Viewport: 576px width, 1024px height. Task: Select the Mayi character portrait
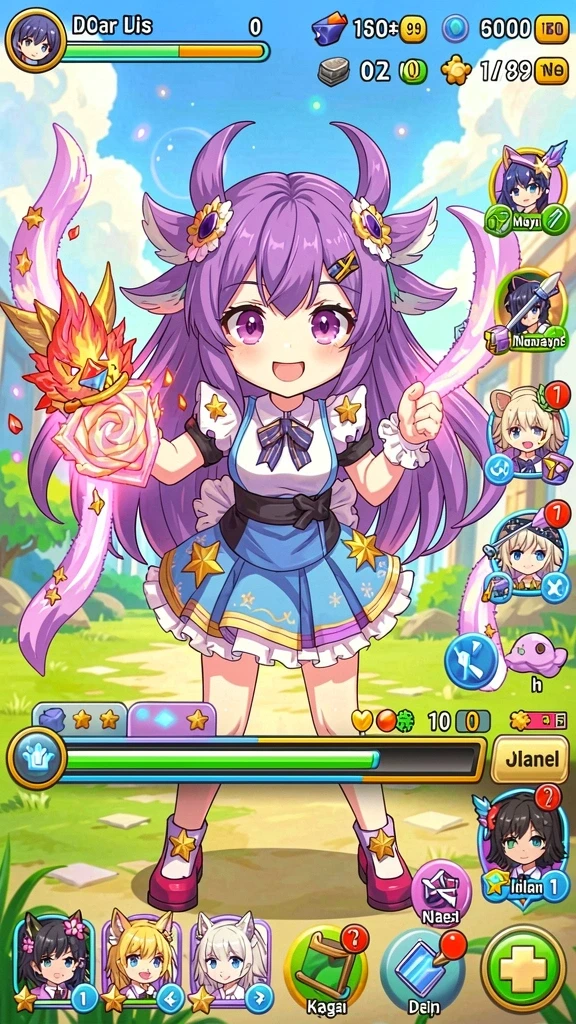527,188
